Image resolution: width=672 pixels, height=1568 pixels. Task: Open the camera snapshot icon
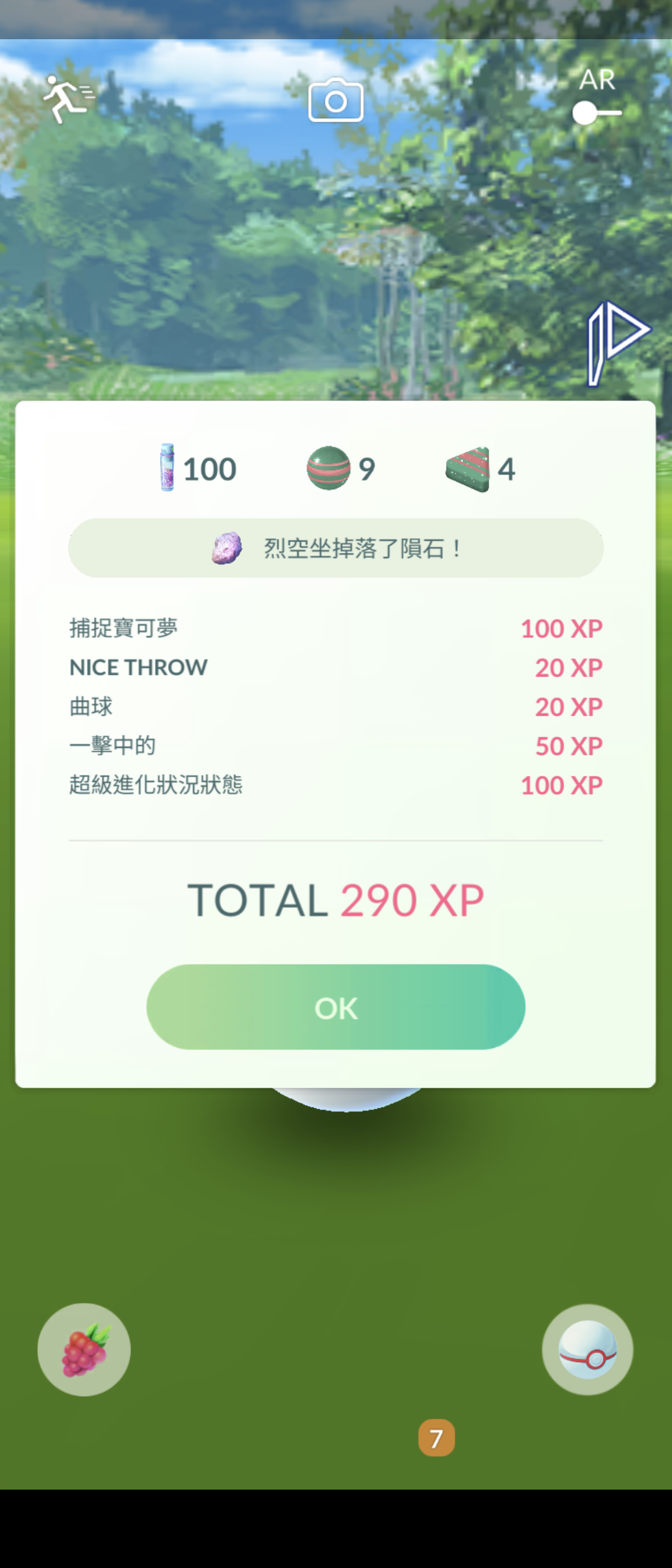(x=336, y=100)
